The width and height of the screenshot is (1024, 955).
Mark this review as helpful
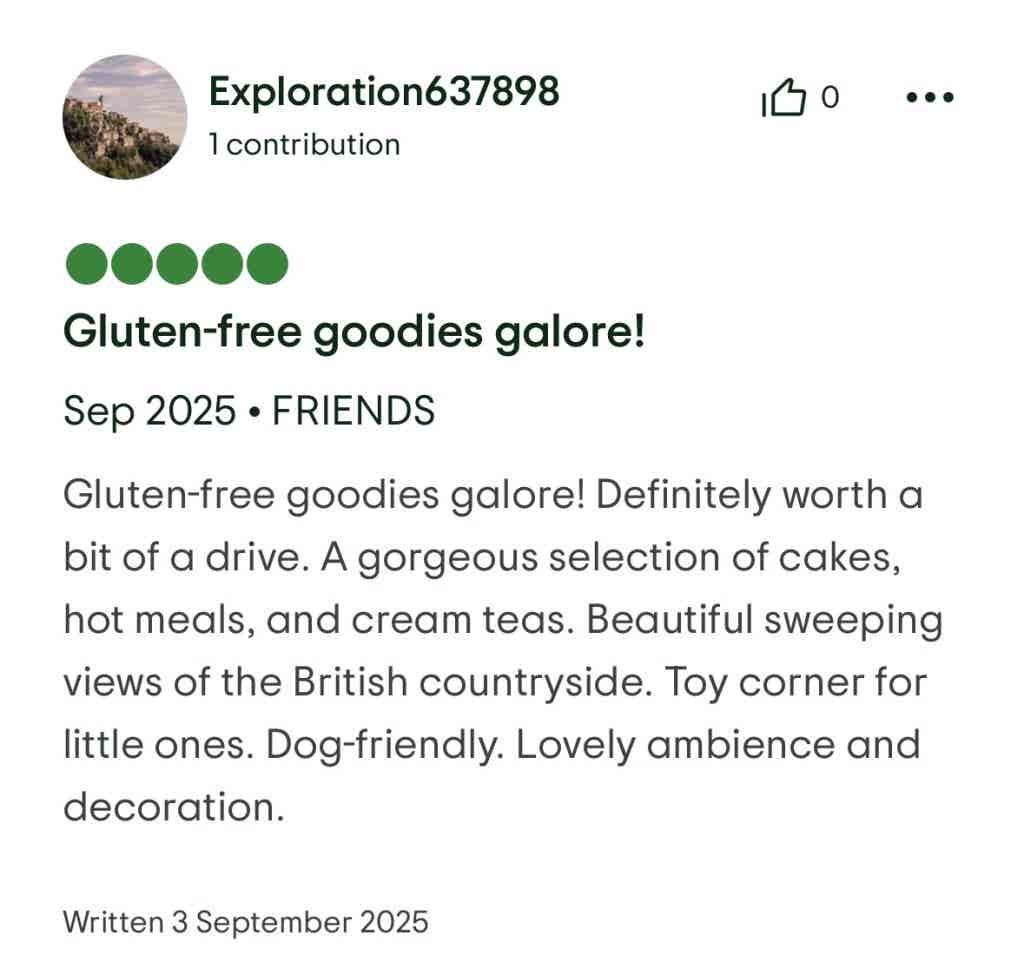coord(785,98)
